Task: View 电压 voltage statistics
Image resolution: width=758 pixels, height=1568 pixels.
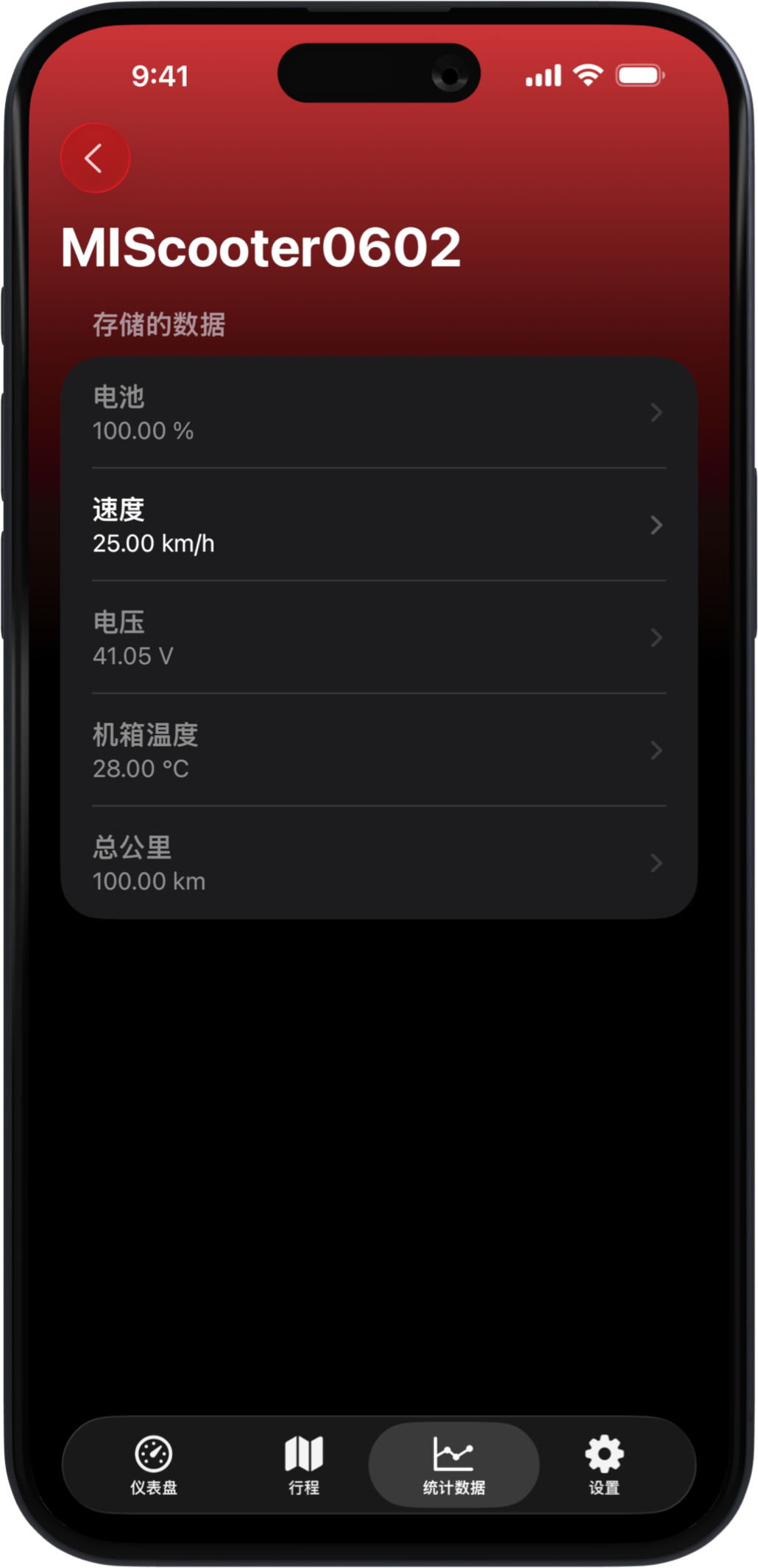Action: click(x=378, y=638)
